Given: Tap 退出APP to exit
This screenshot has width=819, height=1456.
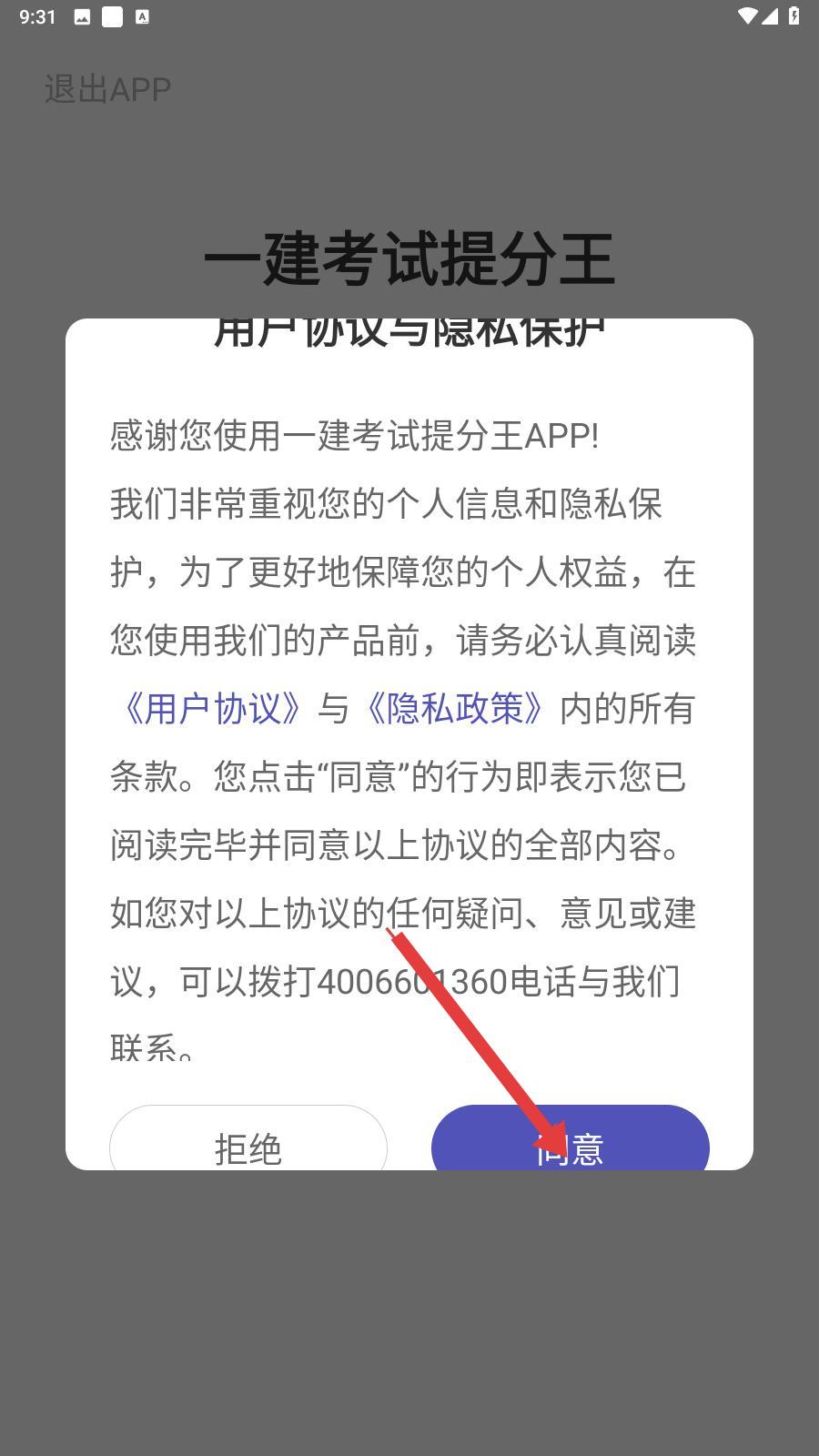Looking at the screenshot, I should 107,89.
